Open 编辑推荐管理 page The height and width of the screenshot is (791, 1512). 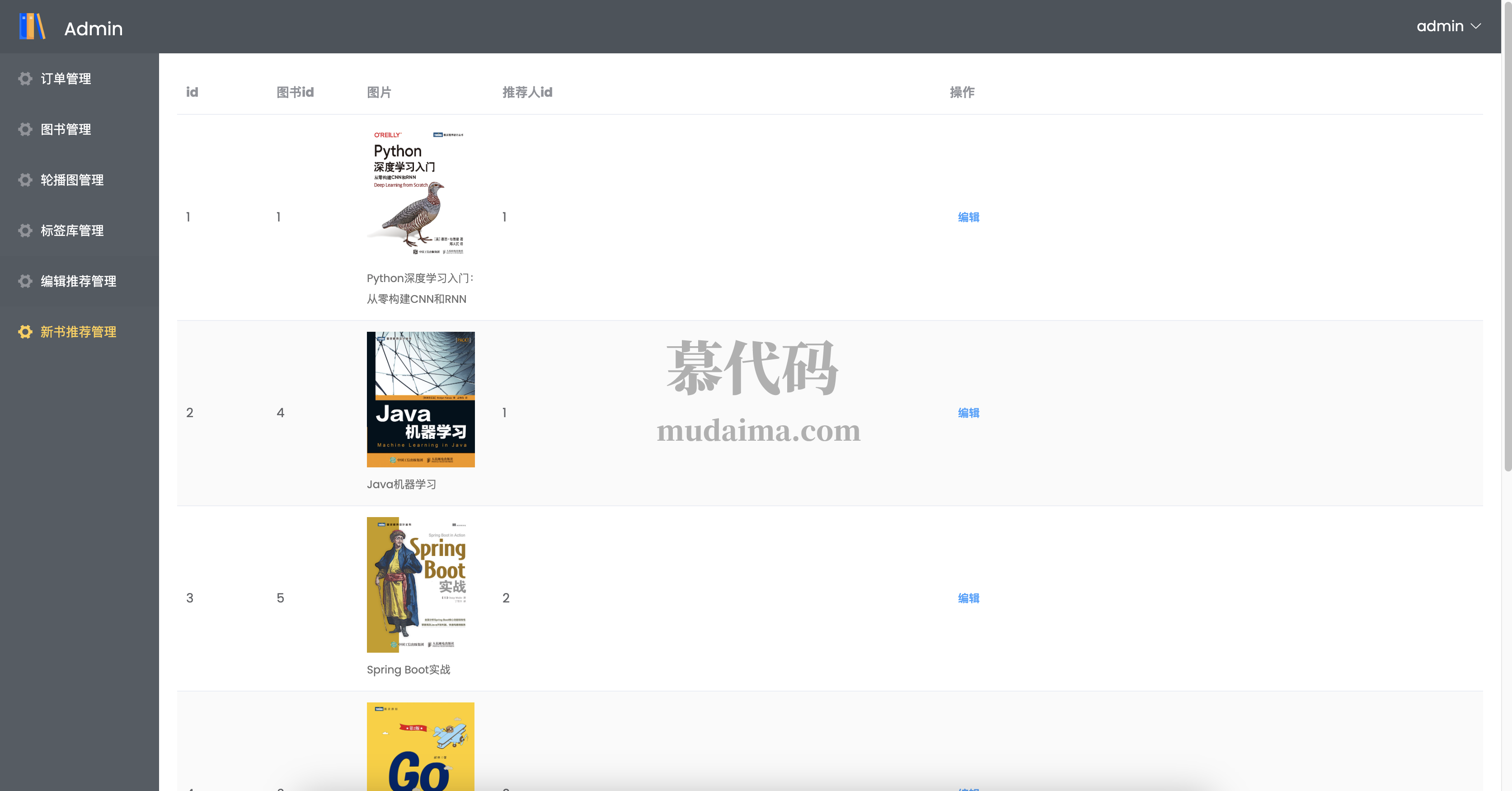(78, 281)
